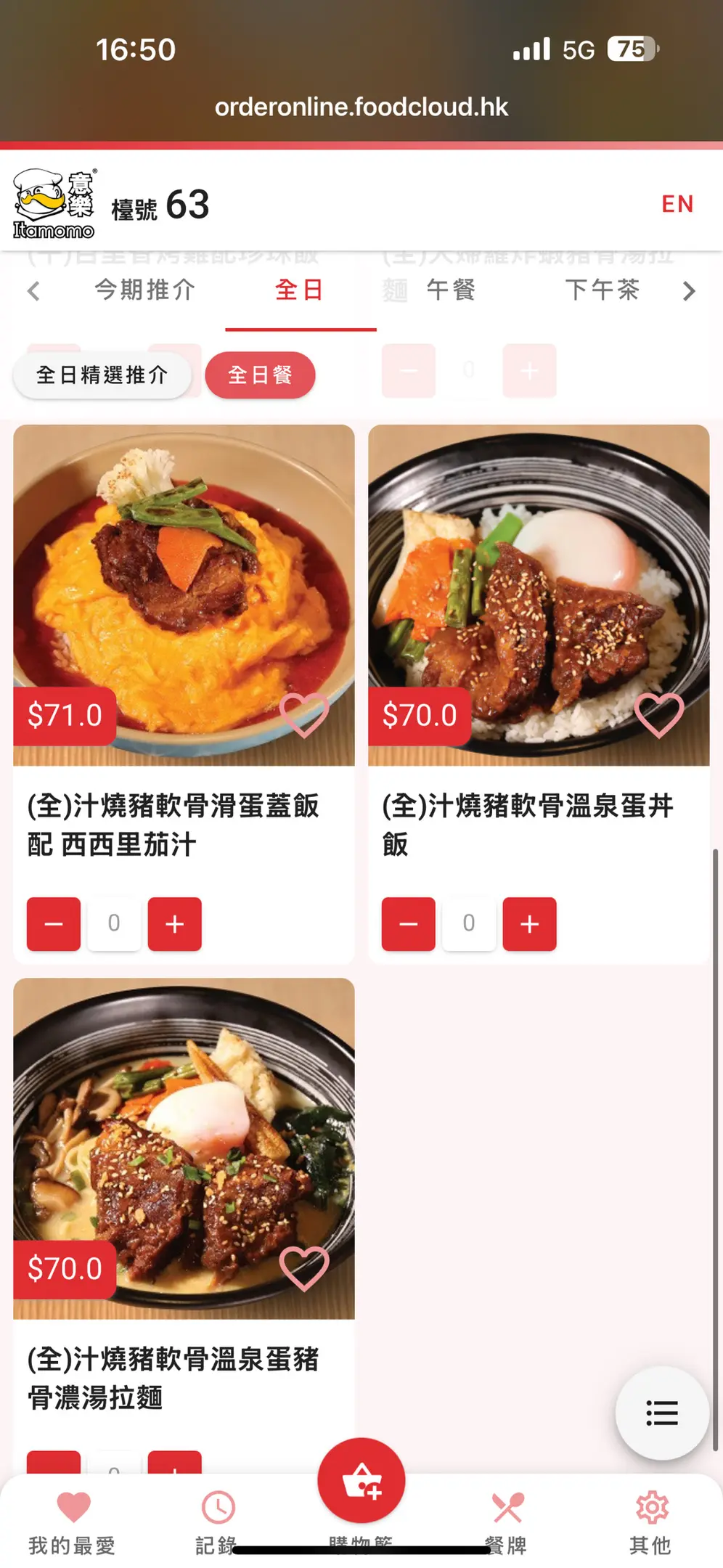
Task: Open the shopping basket
Action: [x=361, y=1481]
